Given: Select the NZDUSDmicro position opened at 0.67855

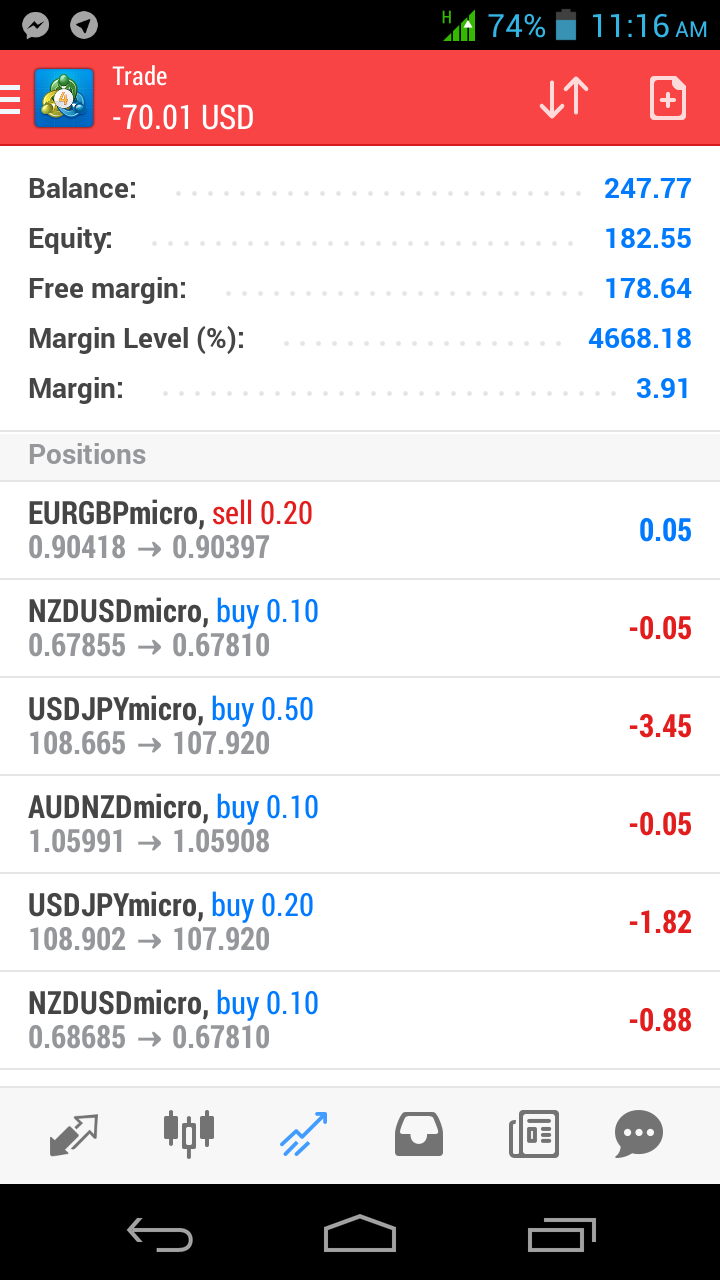Looking at the screenshot, I should 360,628.
